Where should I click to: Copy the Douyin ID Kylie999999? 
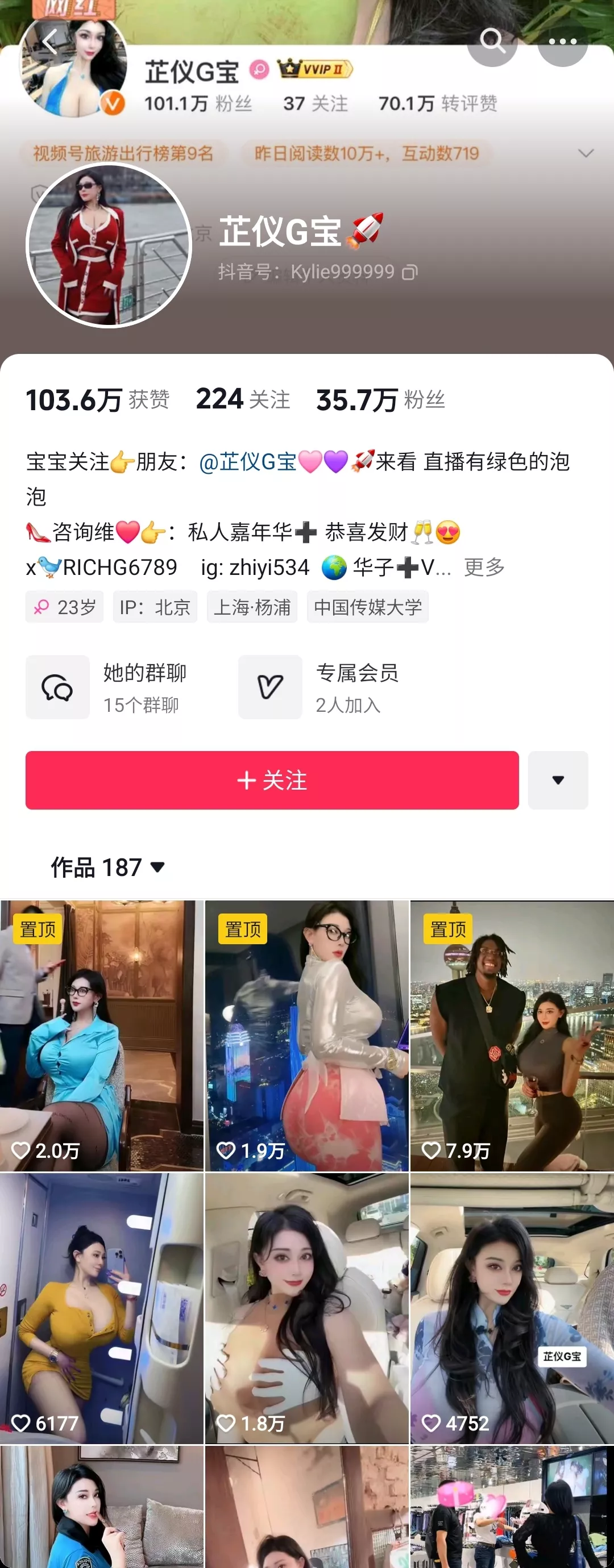pos(410,272)
